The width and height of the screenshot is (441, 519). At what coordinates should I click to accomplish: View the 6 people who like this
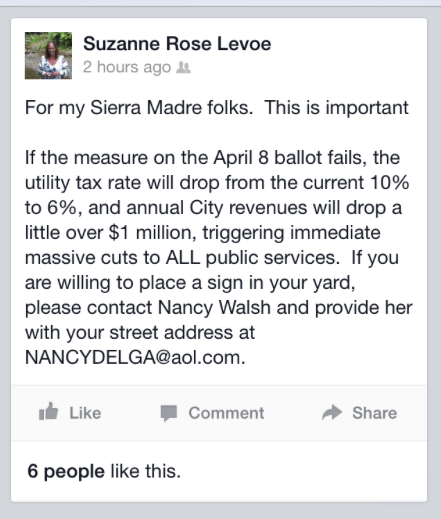pyautogui.click(x=66, y=471)
